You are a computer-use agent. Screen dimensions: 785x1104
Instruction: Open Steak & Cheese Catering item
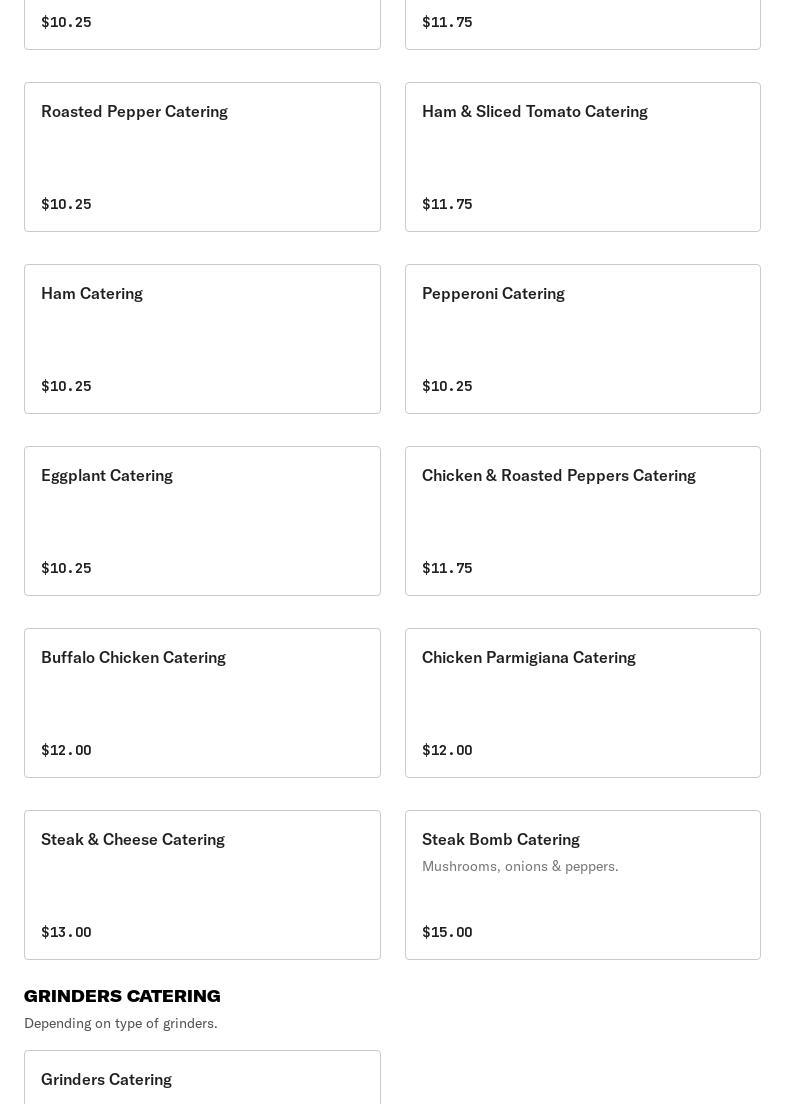[x=202, y=885]
